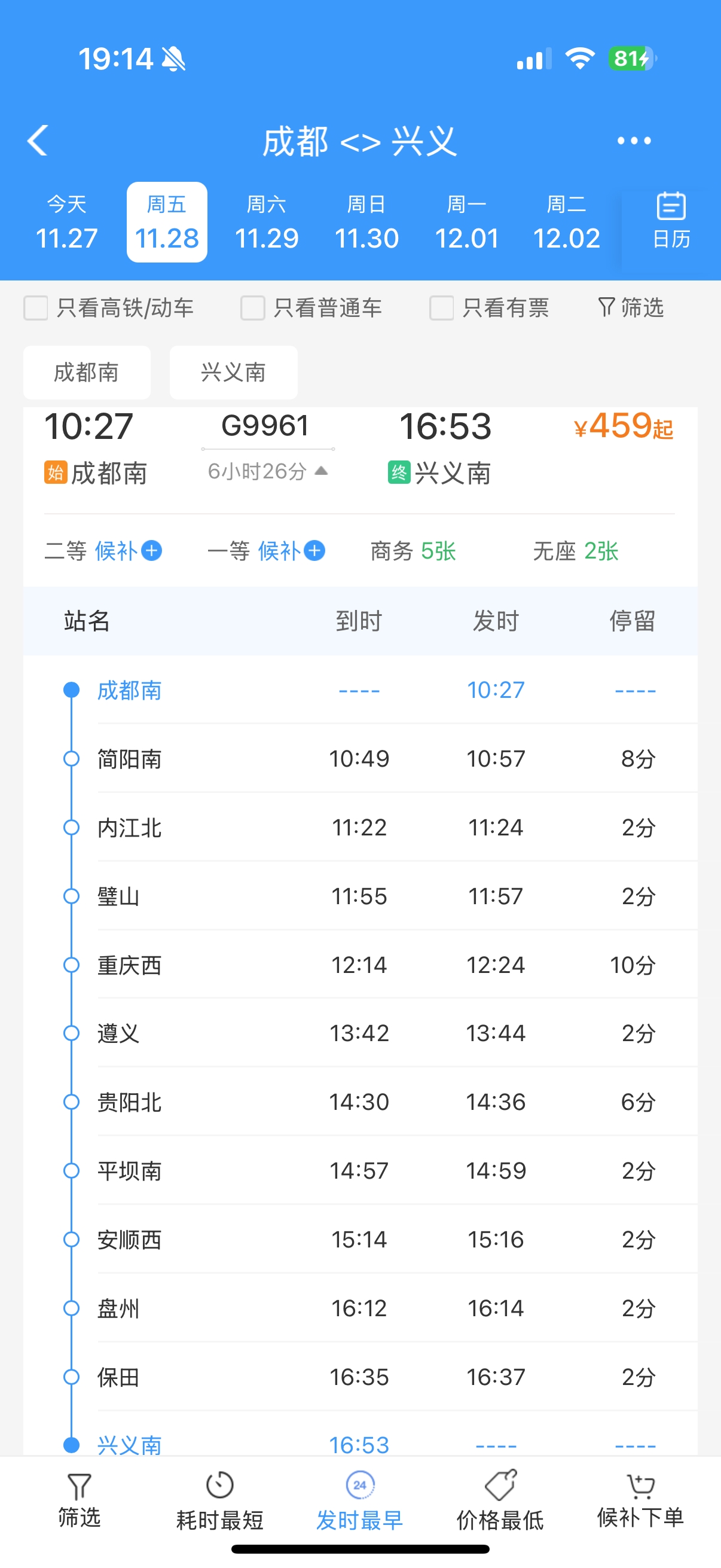Viewport: 721px width, 1568px height.
Task: Collapse the 6小时26分 stop list
Action: coord(268,471)
